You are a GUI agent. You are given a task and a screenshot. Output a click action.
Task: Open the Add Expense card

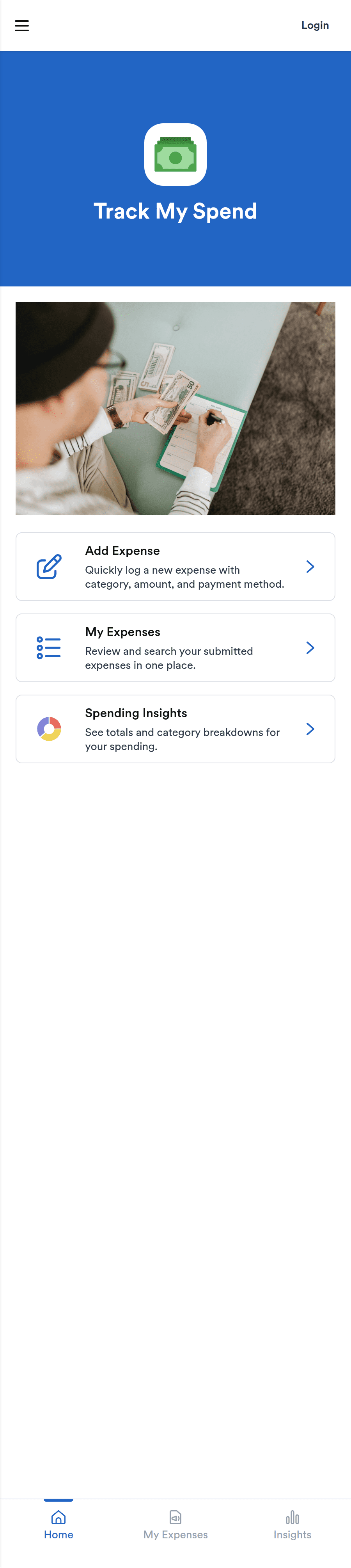(175, 567)
